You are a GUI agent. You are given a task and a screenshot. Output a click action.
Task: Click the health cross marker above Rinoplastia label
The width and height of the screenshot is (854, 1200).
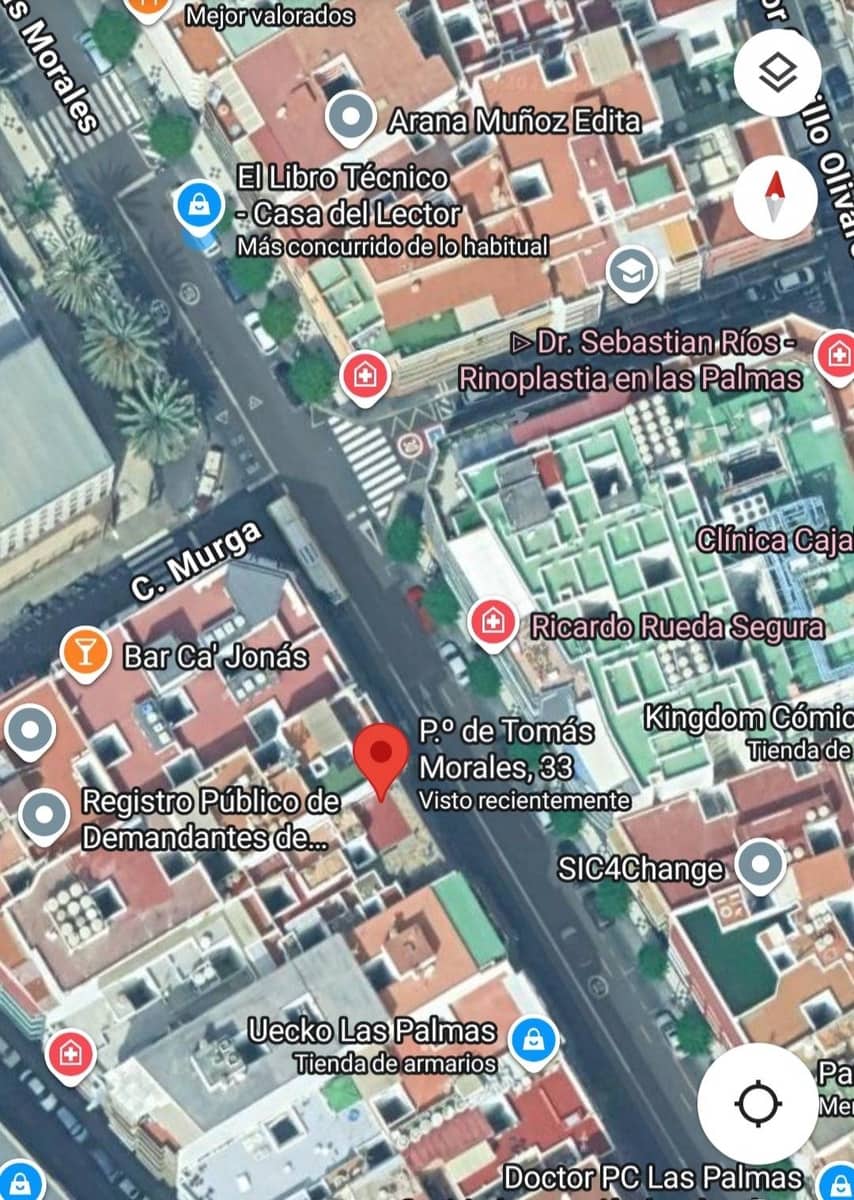pyautogui.click(x=364, y=373)
